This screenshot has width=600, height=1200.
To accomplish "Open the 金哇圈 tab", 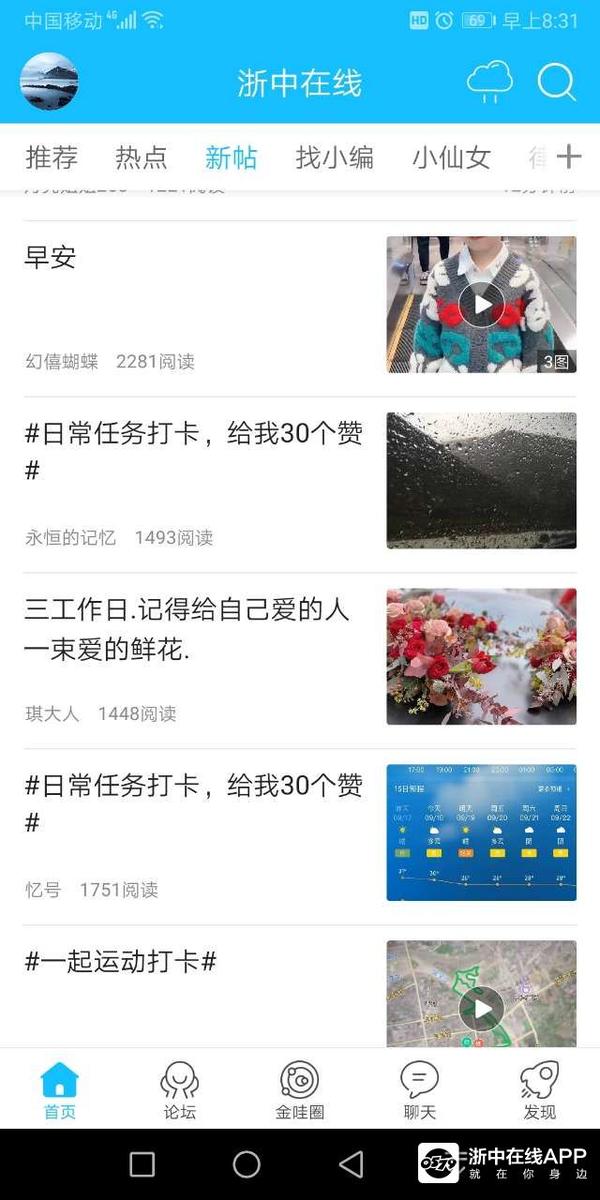I will click(x=299, y=1090).
